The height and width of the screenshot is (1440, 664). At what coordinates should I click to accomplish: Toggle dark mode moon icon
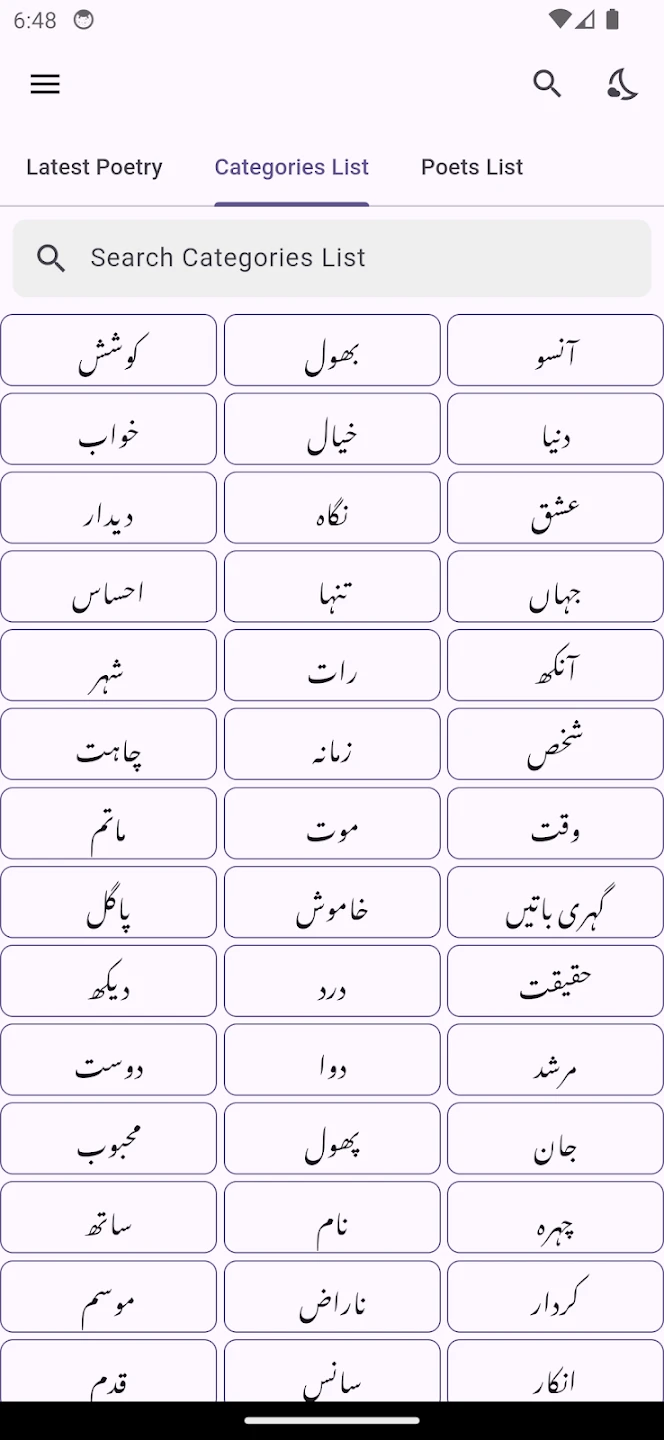(x=622, y=84)
